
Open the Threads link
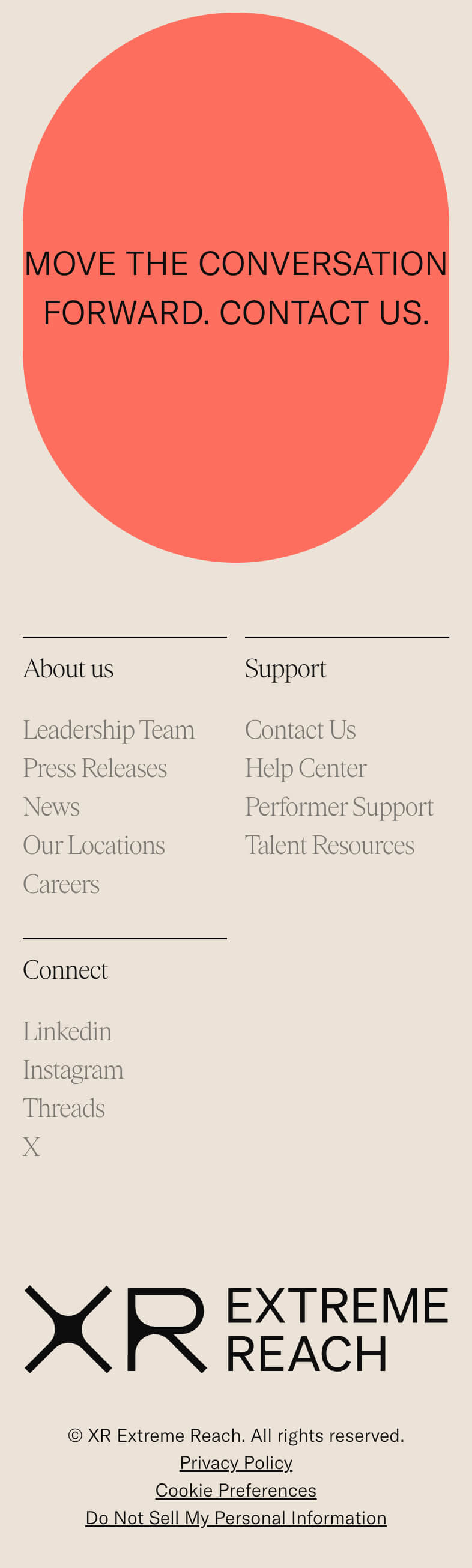pos(64,1109)
